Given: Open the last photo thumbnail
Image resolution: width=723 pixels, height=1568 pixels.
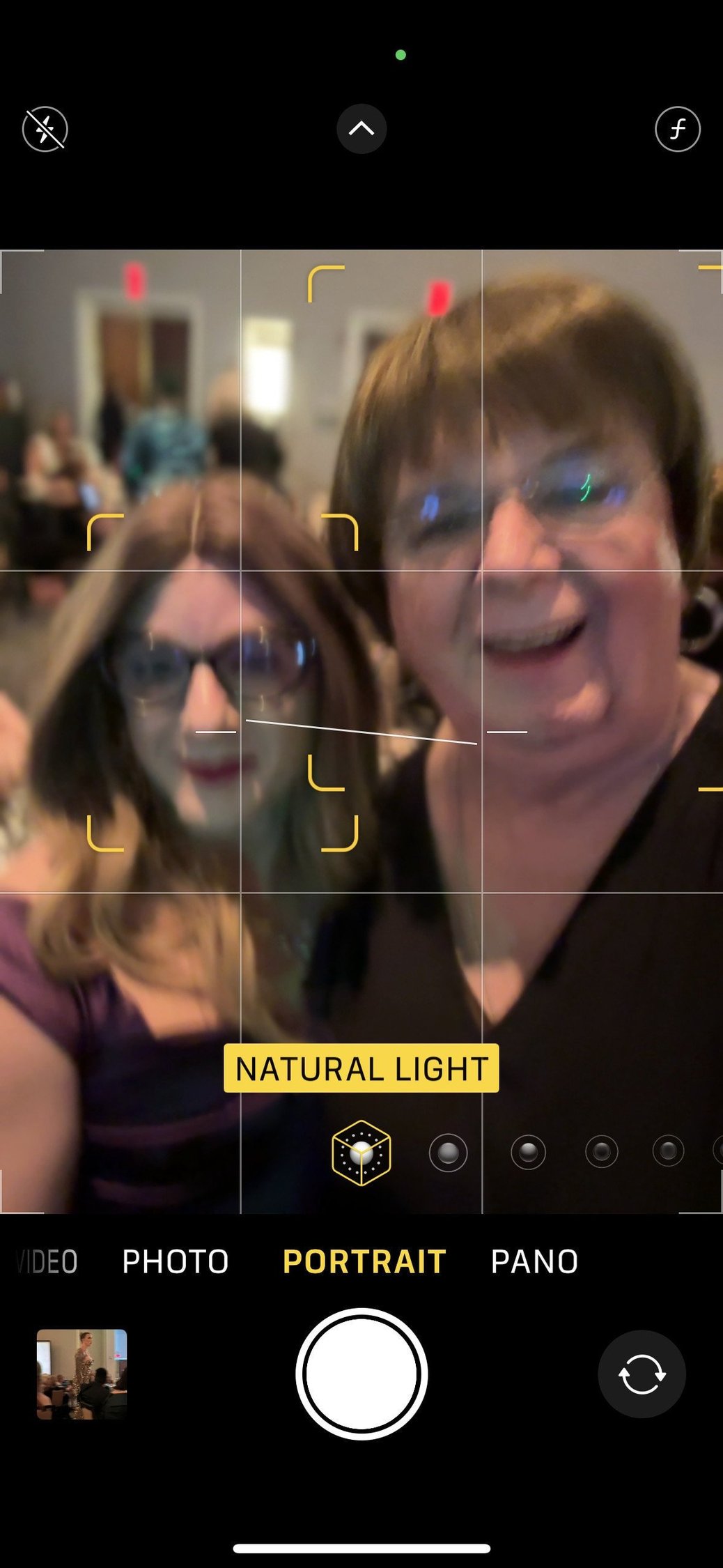Looking at the screenshot, I should (81, 1374).
